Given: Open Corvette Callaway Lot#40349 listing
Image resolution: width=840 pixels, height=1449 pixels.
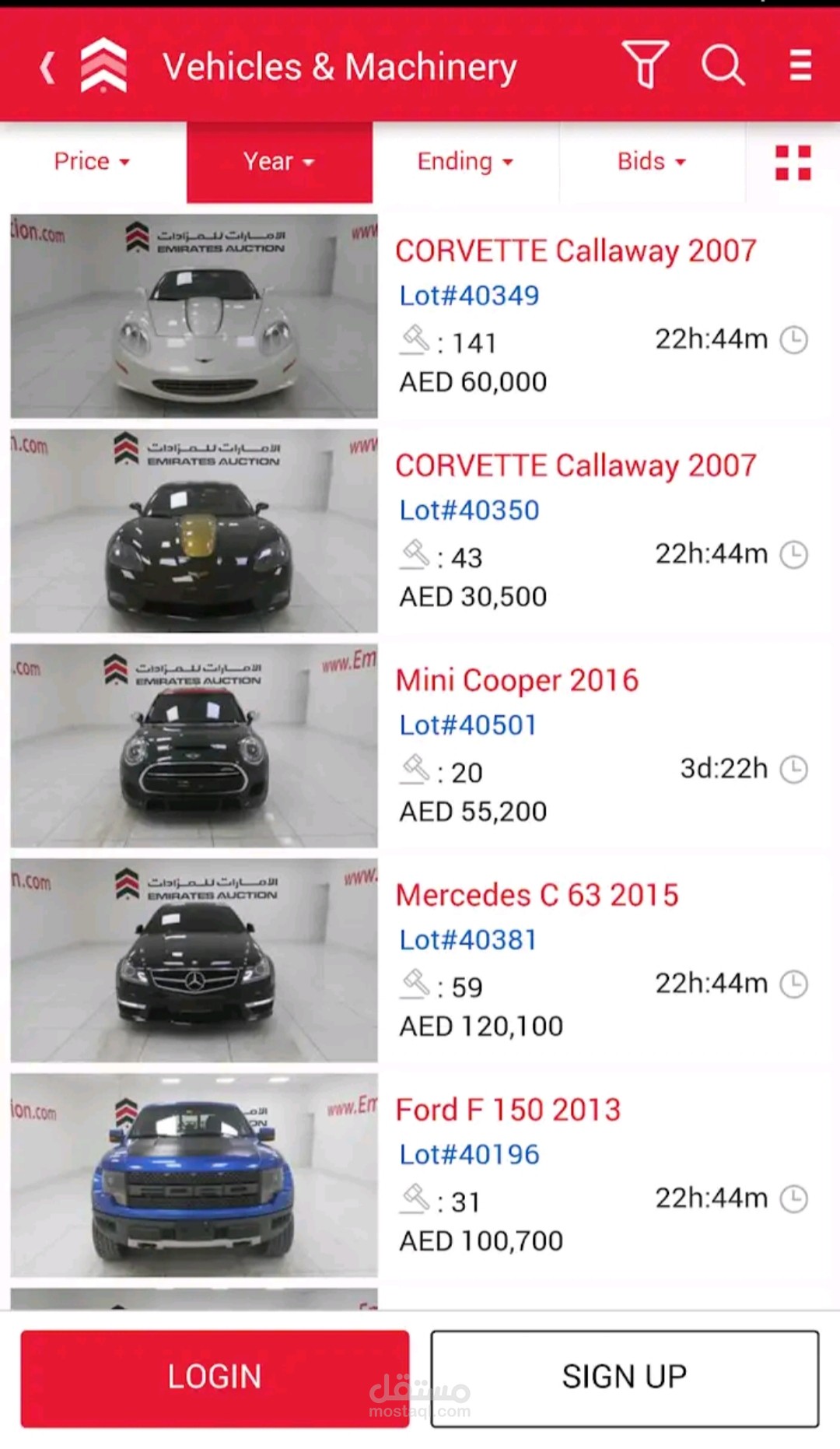Looking at the screenshot, I should [575, 251].
